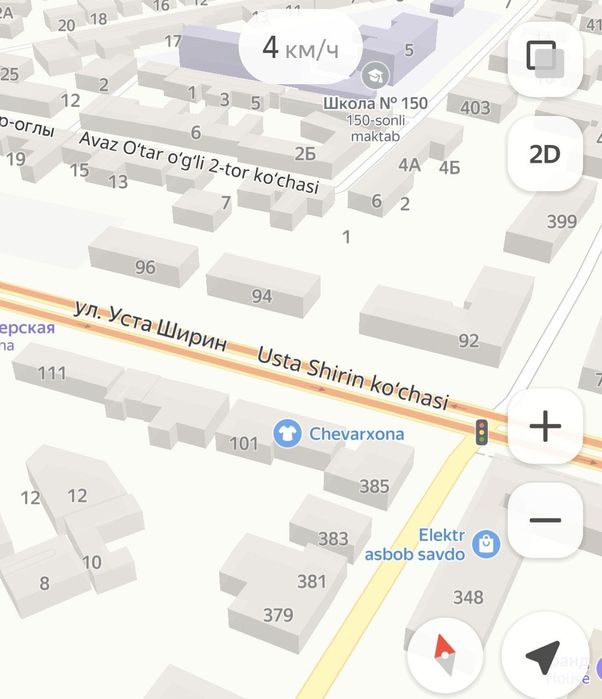Open the map layers button
This screenshot has width=602, height=699.
(545, 59)
